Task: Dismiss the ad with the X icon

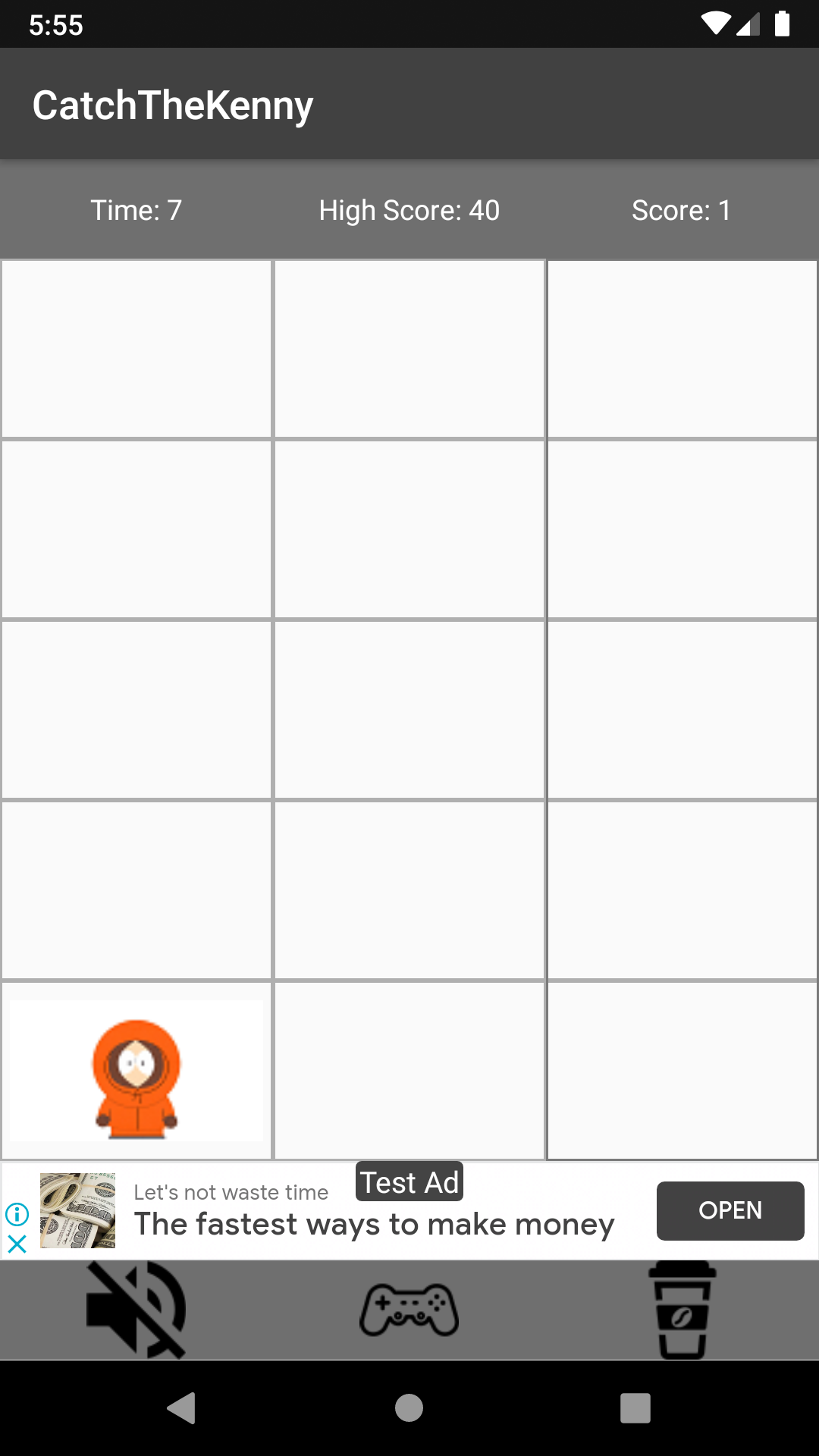Action: [x=17, y=1244]
